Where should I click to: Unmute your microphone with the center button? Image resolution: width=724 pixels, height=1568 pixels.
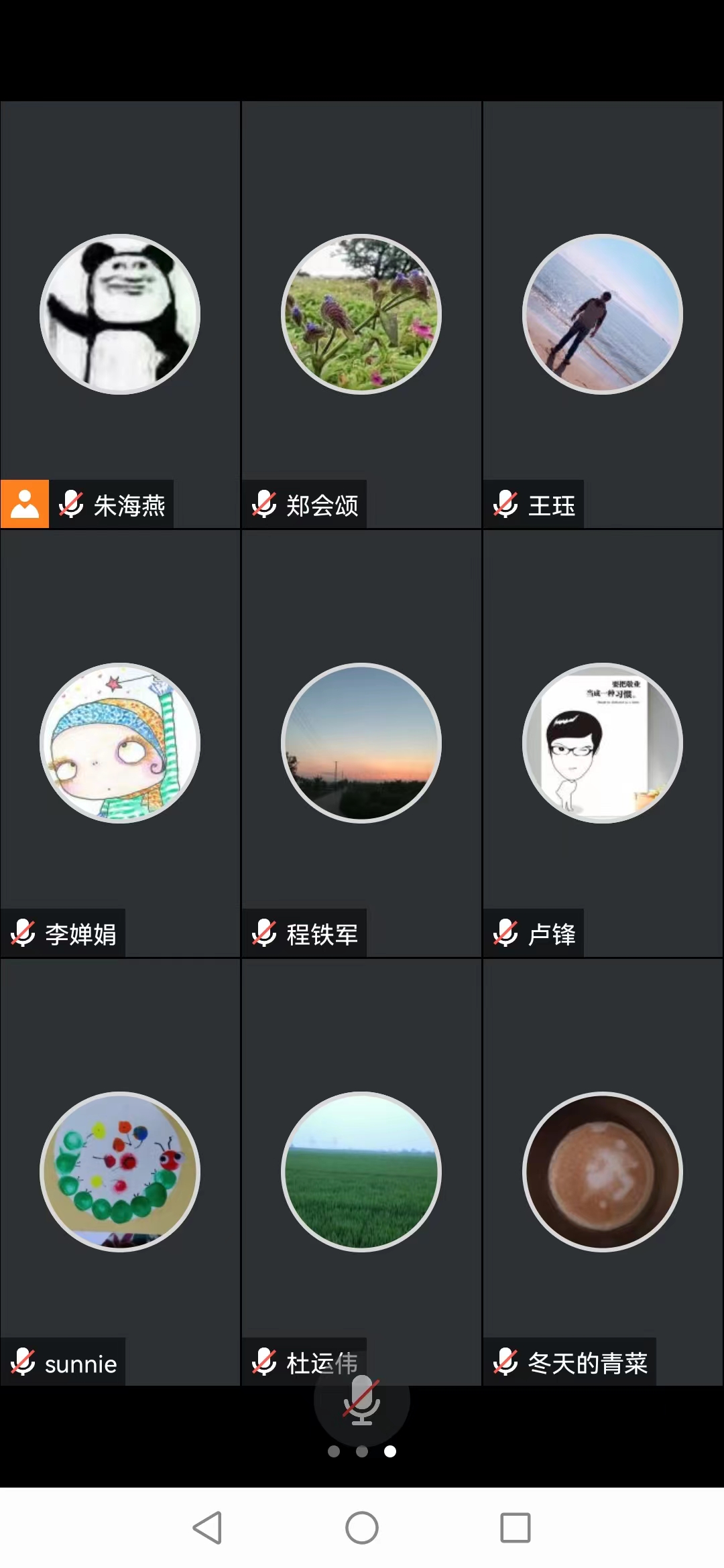361,1400
